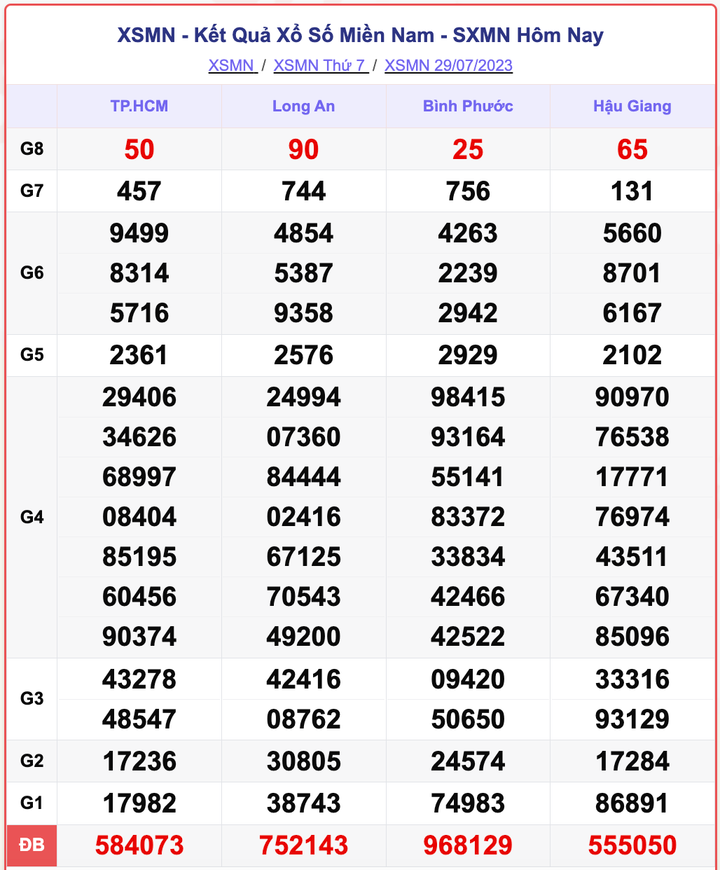This screenshot has width=720, height=870.
Task: Open the XSMN Thứ 7 link
Action: [319, 66]
